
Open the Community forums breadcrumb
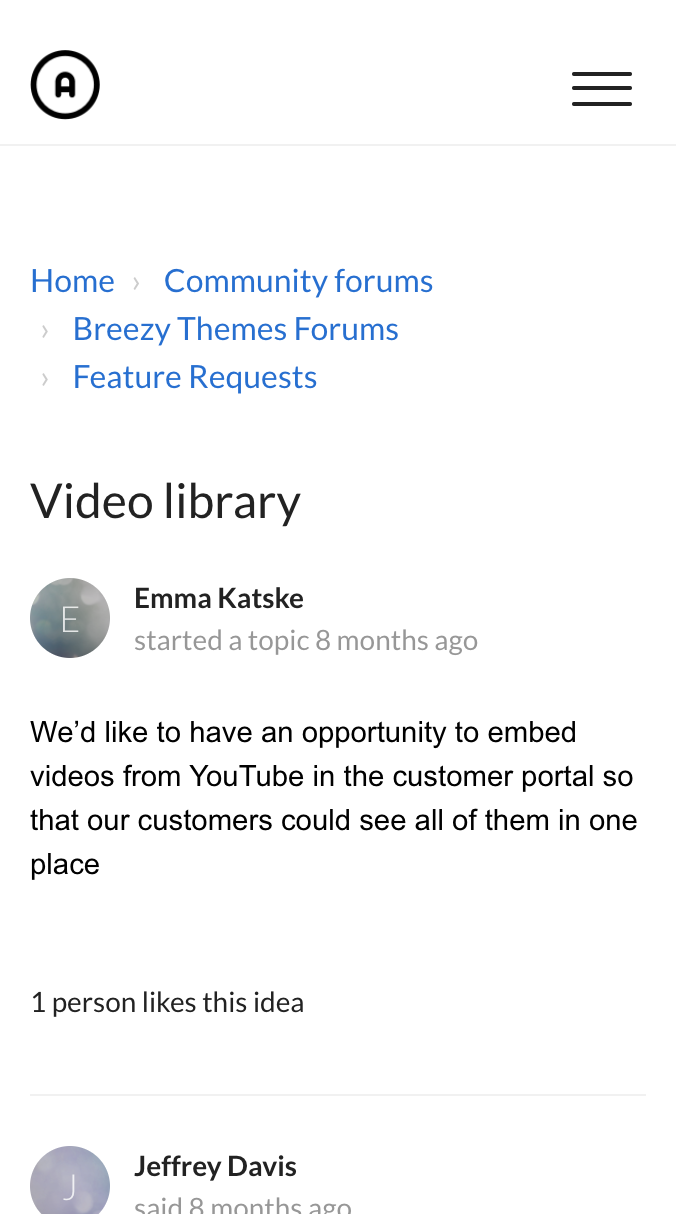[x=298, y=281]
